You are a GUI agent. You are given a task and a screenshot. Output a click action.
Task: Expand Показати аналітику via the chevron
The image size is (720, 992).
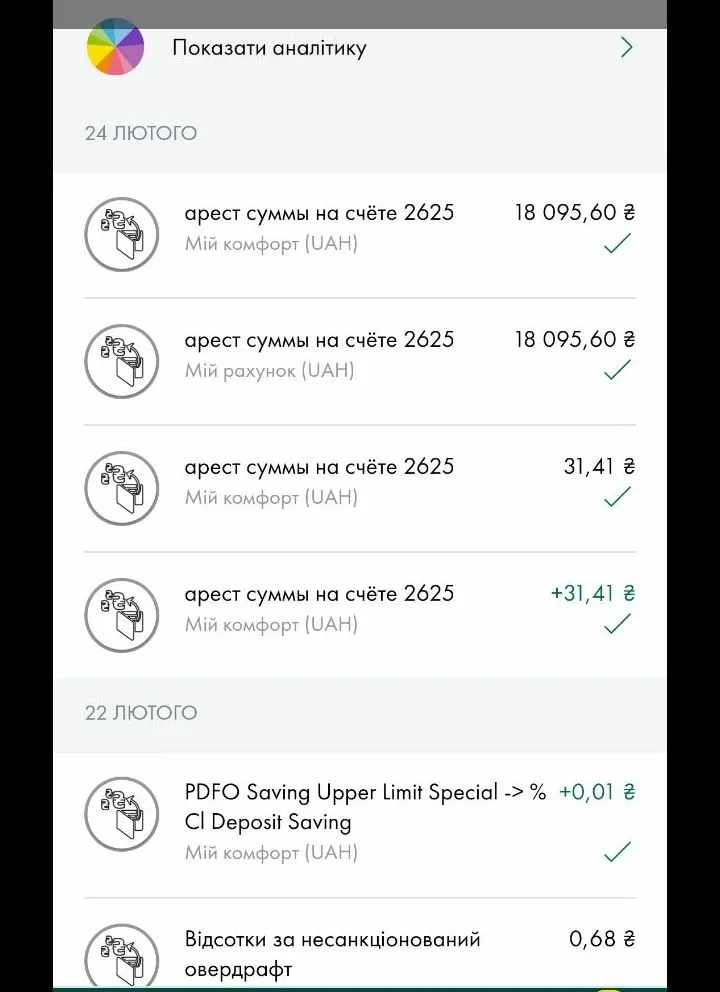coord(626,46)
